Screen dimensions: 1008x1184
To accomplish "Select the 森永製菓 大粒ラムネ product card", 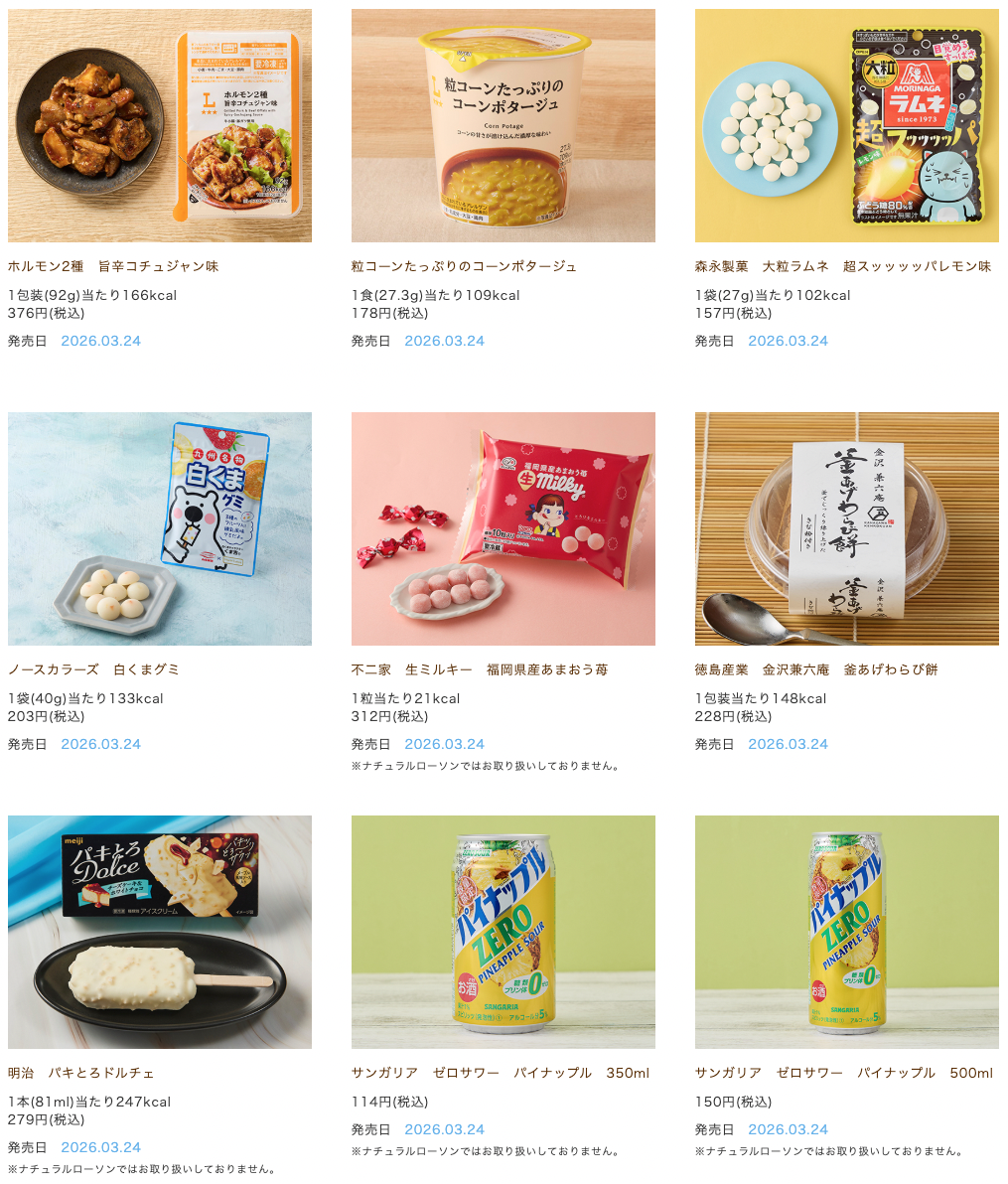I will 846,126.
